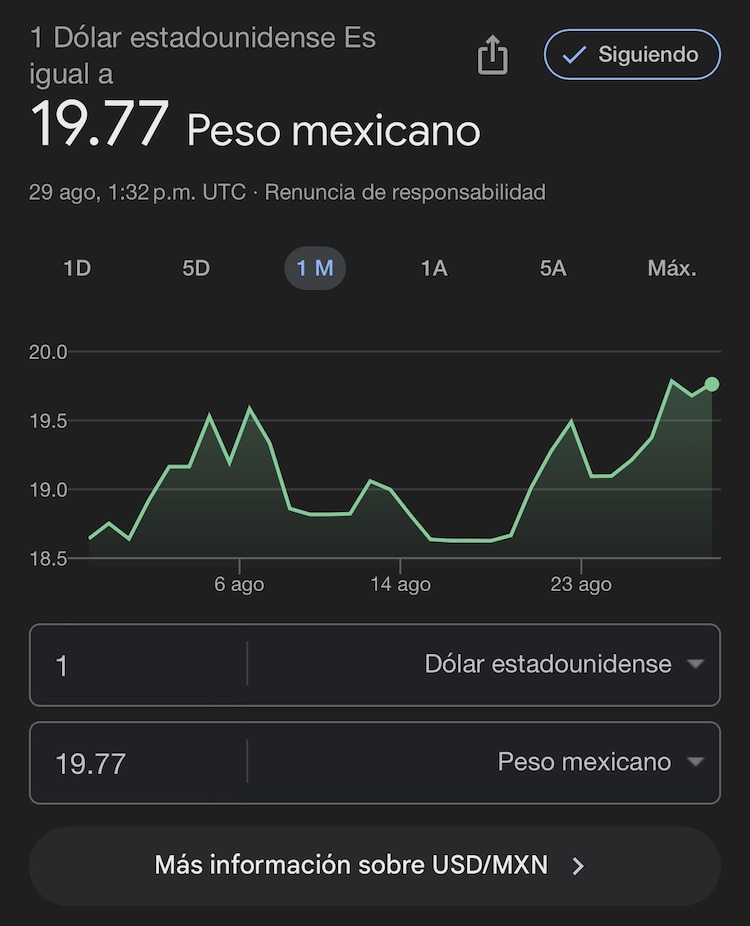Screen dimensions: 750x926
Task: Switch to the 1M view
Action: click(x=315, y=268)
